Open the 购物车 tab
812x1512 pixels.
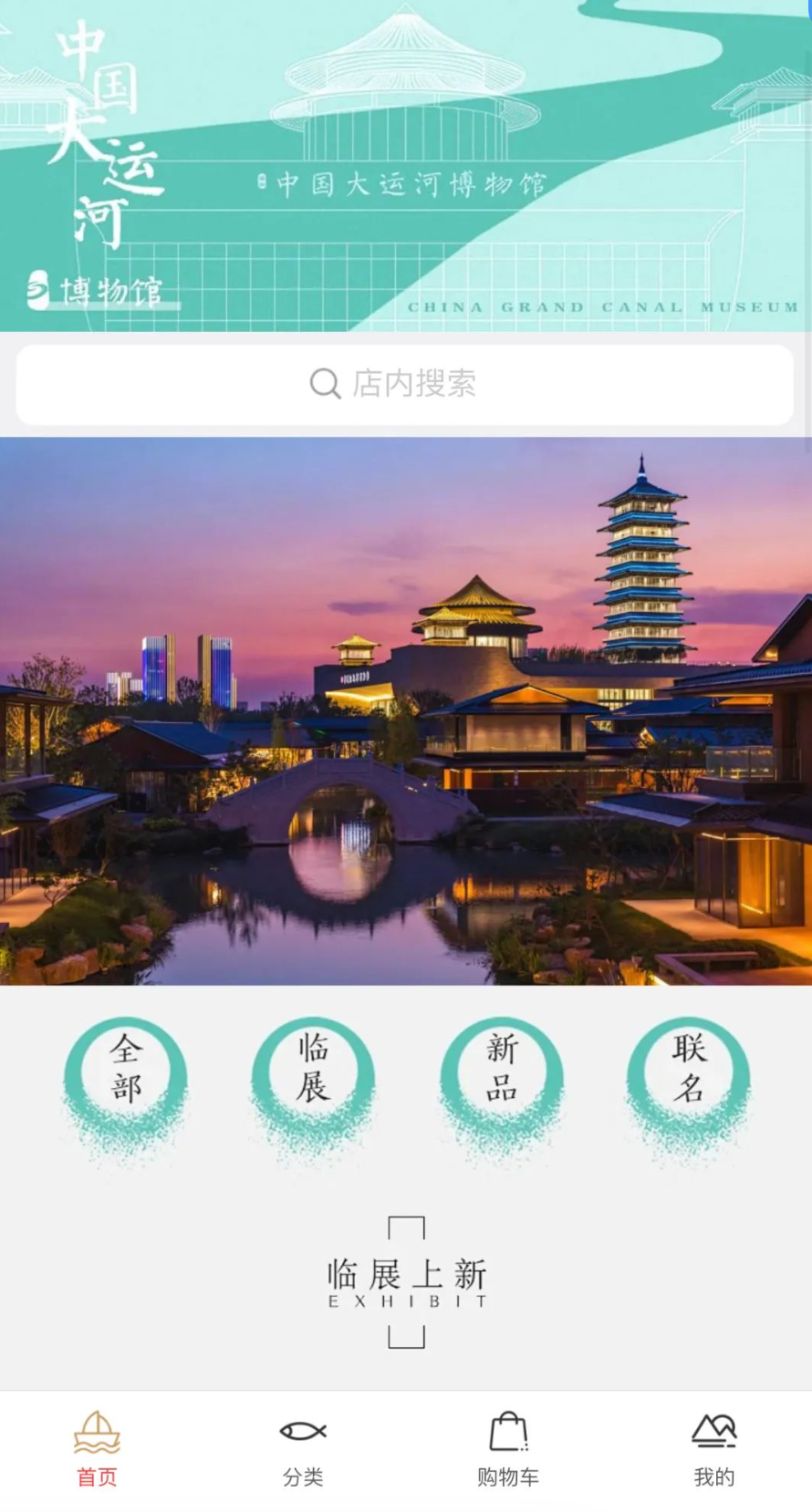coord(508,1450)
